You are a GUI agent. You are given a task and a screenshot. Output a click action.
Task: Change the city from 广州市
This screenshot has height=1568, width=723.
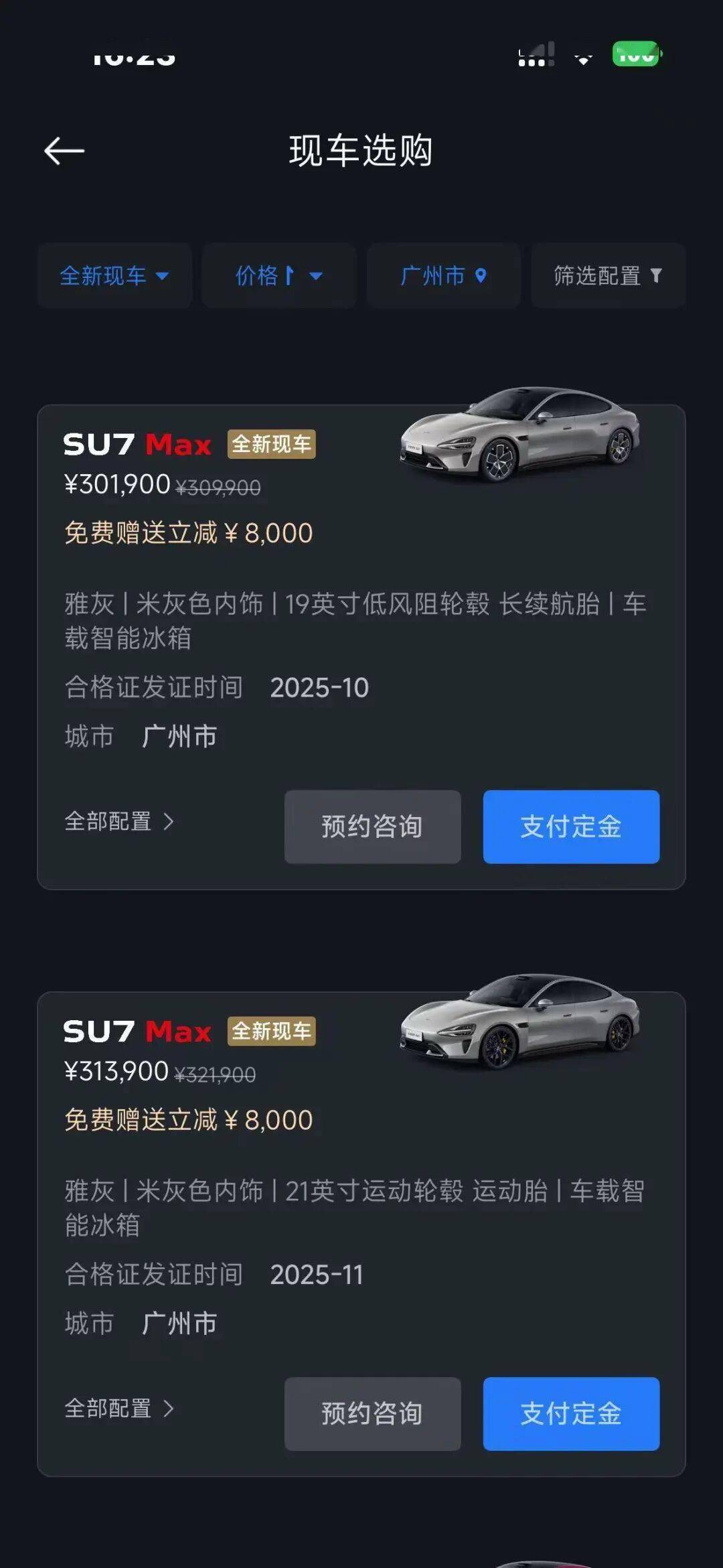click(443, 276)
